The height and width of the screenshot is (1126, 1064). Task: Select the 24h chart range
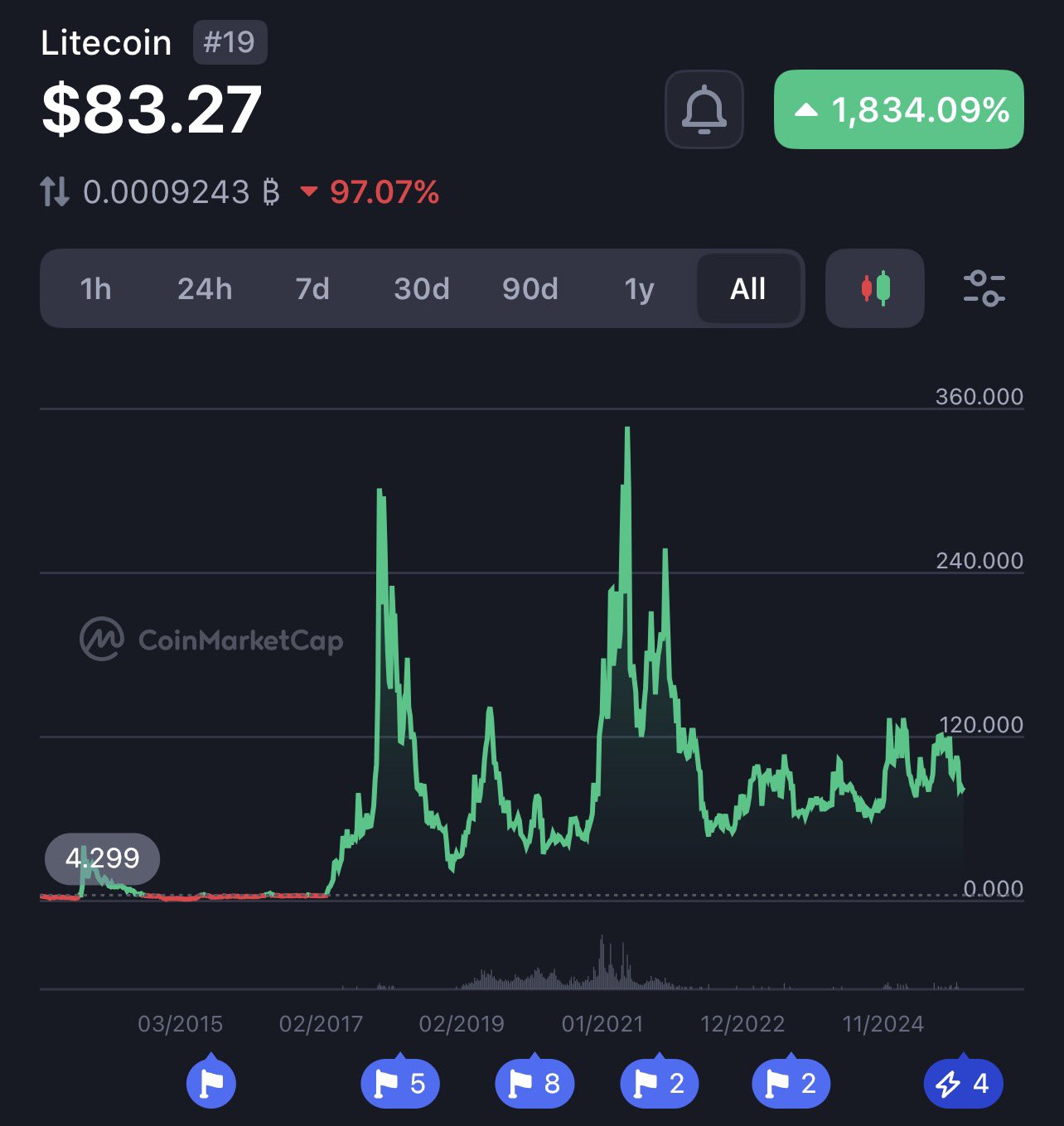[x=205, y=288]
